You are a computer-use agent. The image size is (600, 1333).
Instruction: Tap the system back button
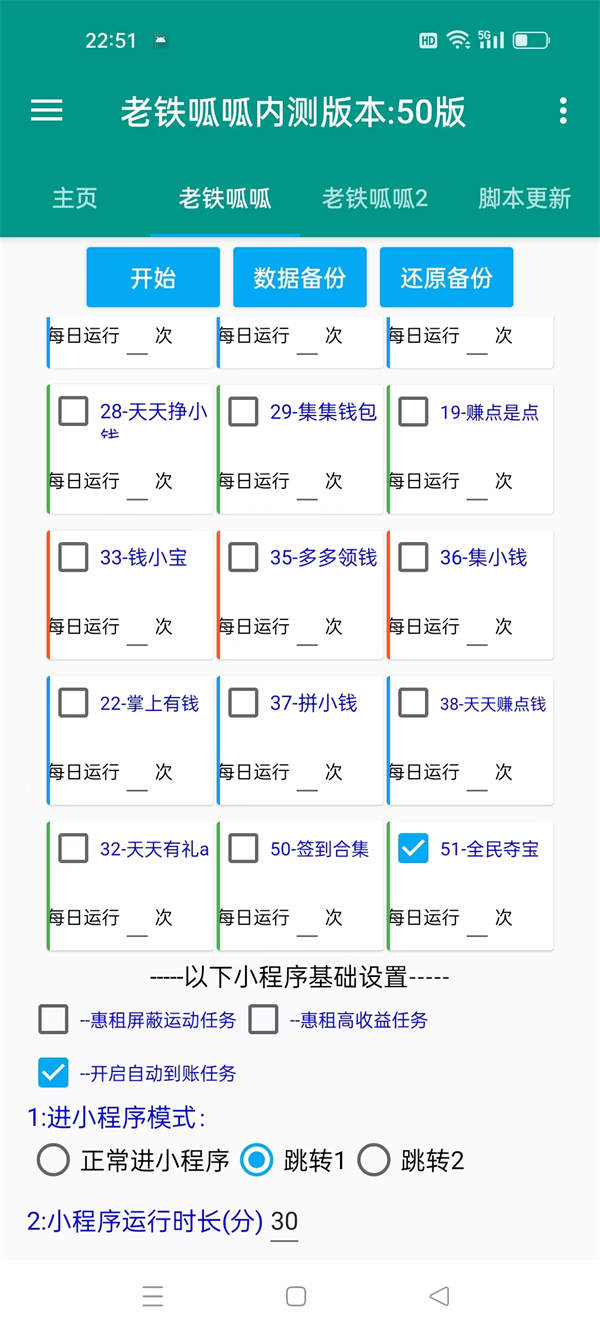tap(439, 1296)
